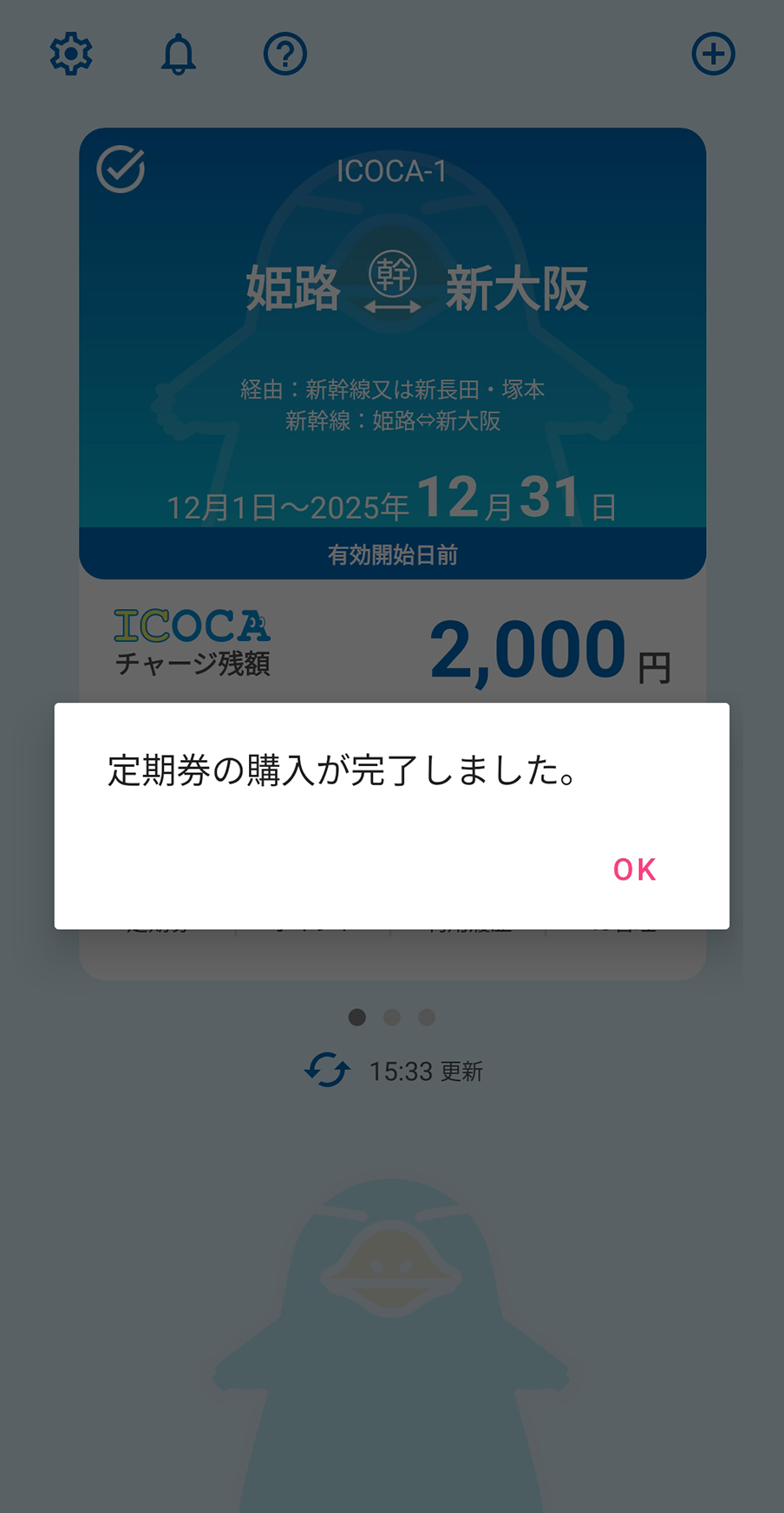Viewport: 784px width, 1513px height.
Task: Tap the ICOCA-1 card title
Action: (392, 170)
